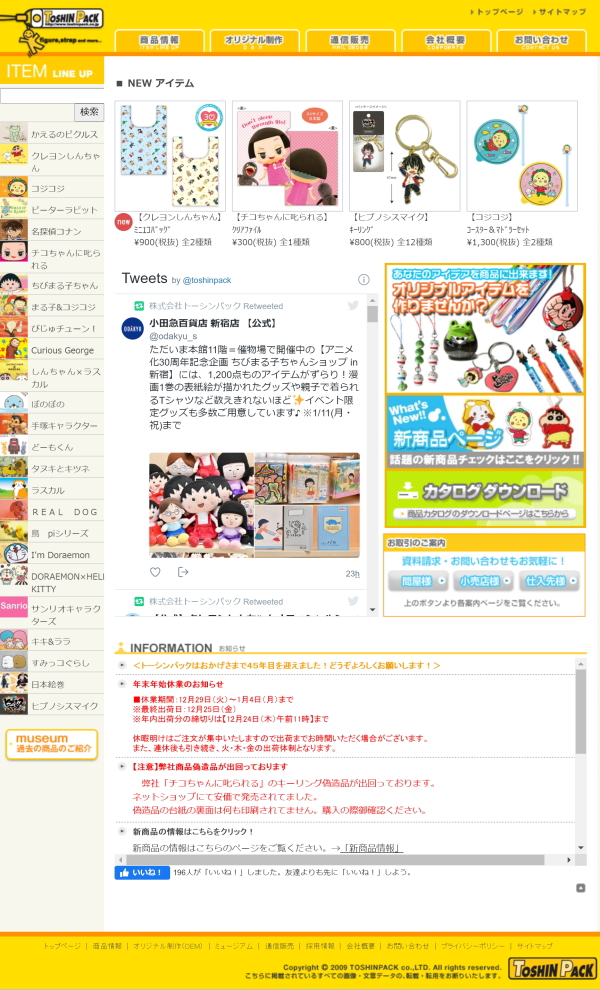The height and width of the screenshot is (990, 600).
Task: Go to the 会社概要 tab
Action: pos(445,41)
